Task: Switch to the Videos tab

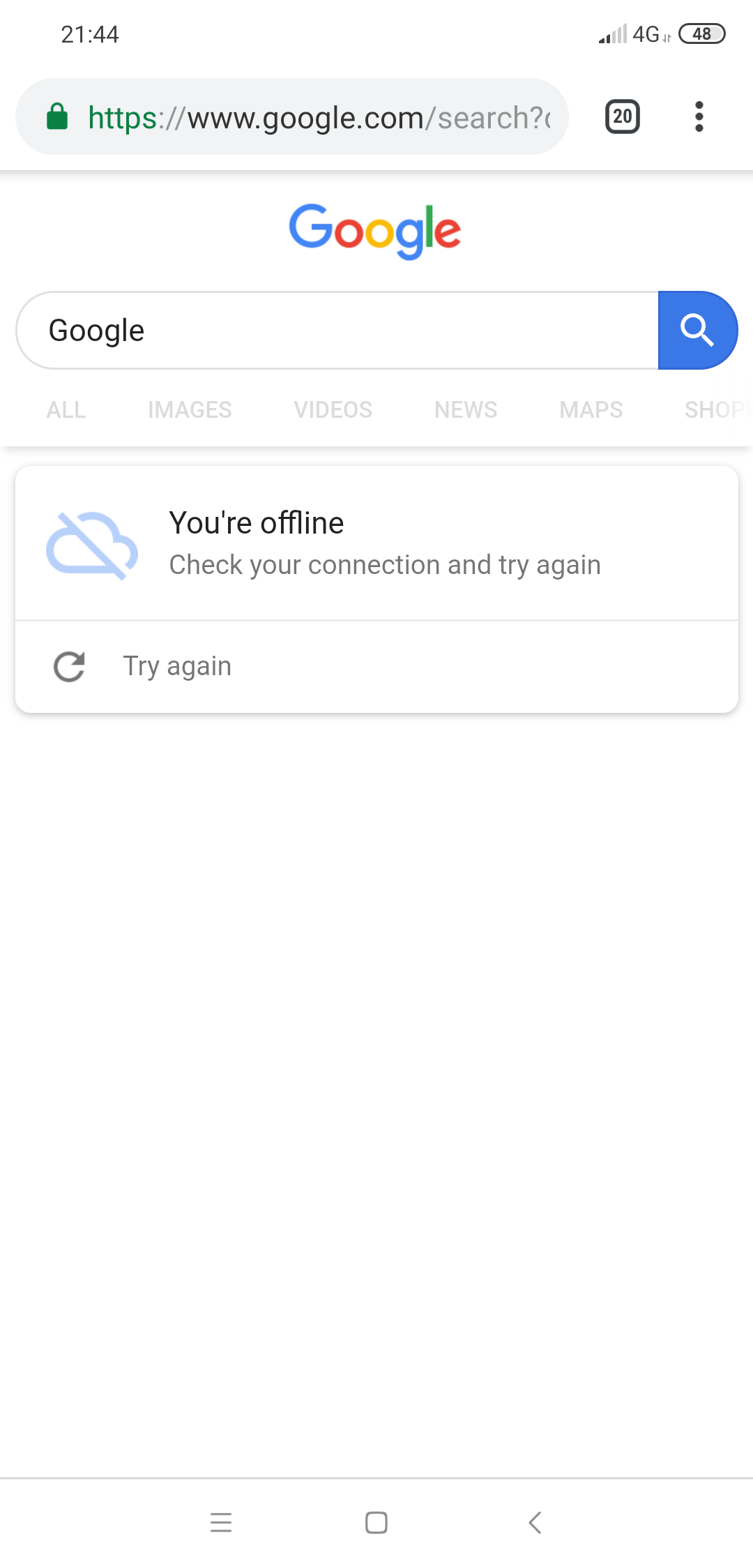Action: click(x=333, y=409)
